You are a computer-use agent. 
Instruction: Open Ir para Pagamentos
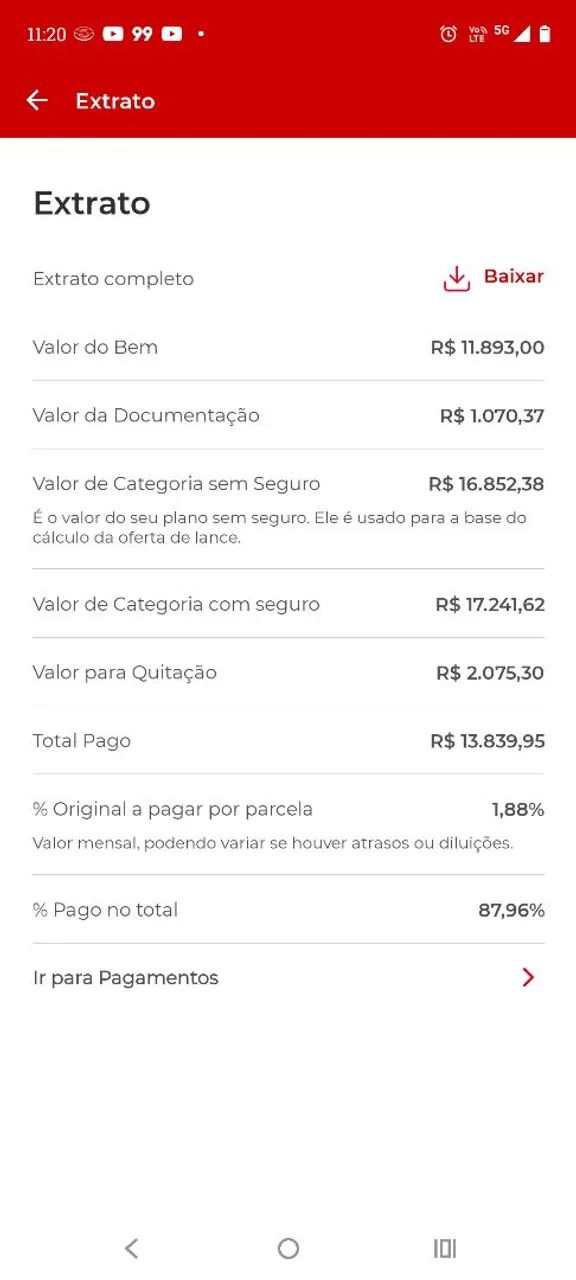tap(288, 978)
